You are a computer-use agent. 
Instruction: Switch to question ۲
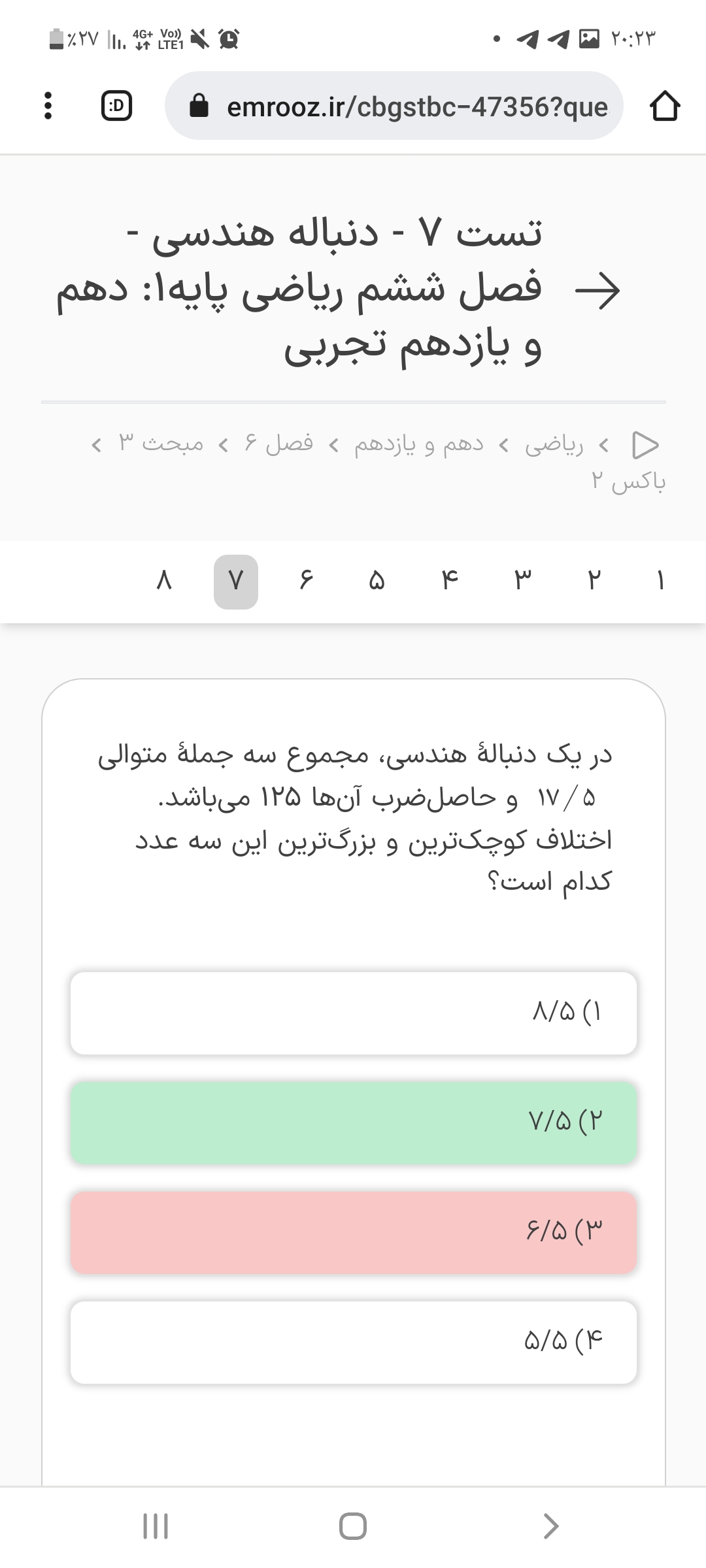tap(593, 581)
